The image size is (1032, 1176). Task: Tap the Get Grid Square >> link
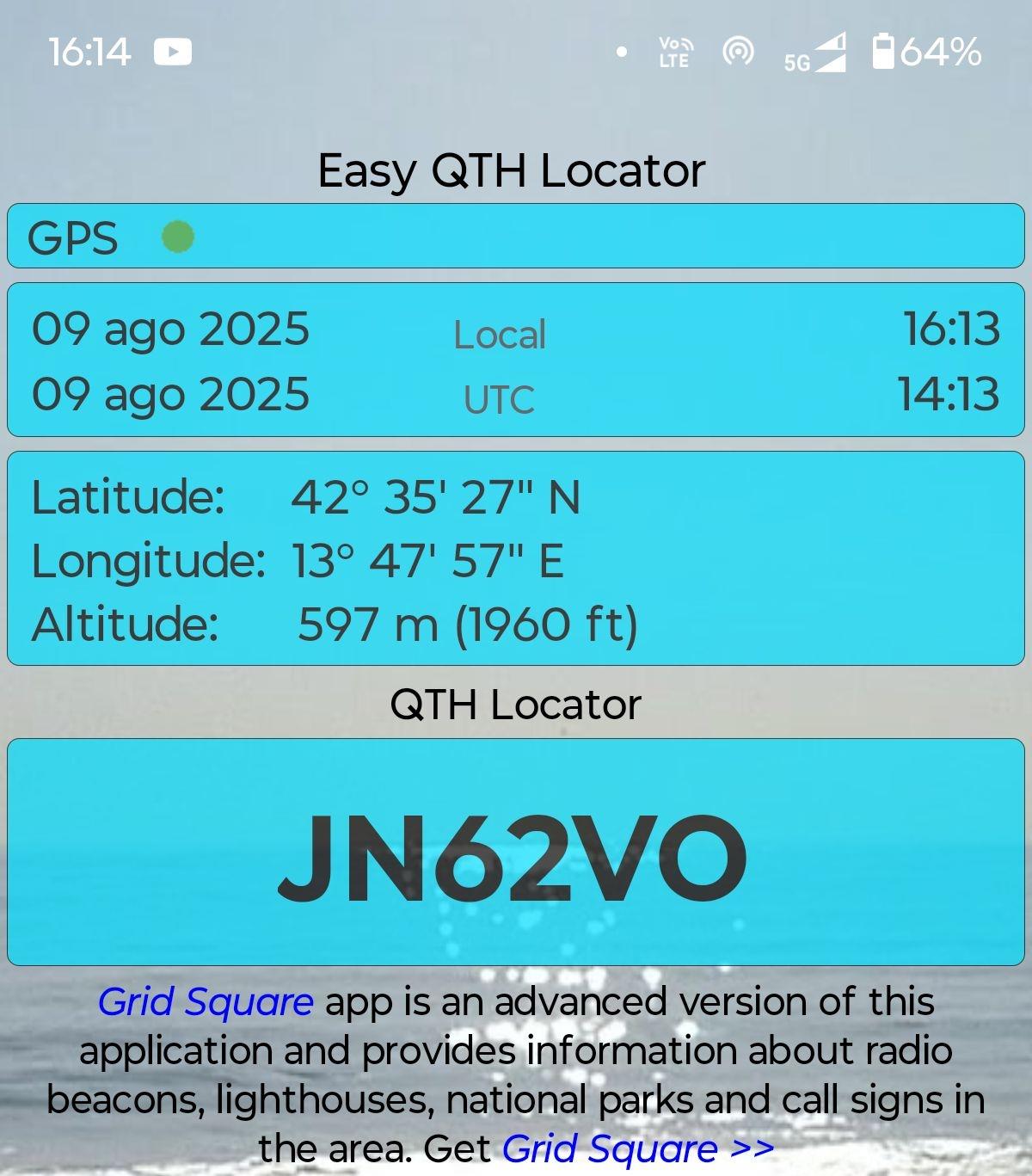[637, 1148]
